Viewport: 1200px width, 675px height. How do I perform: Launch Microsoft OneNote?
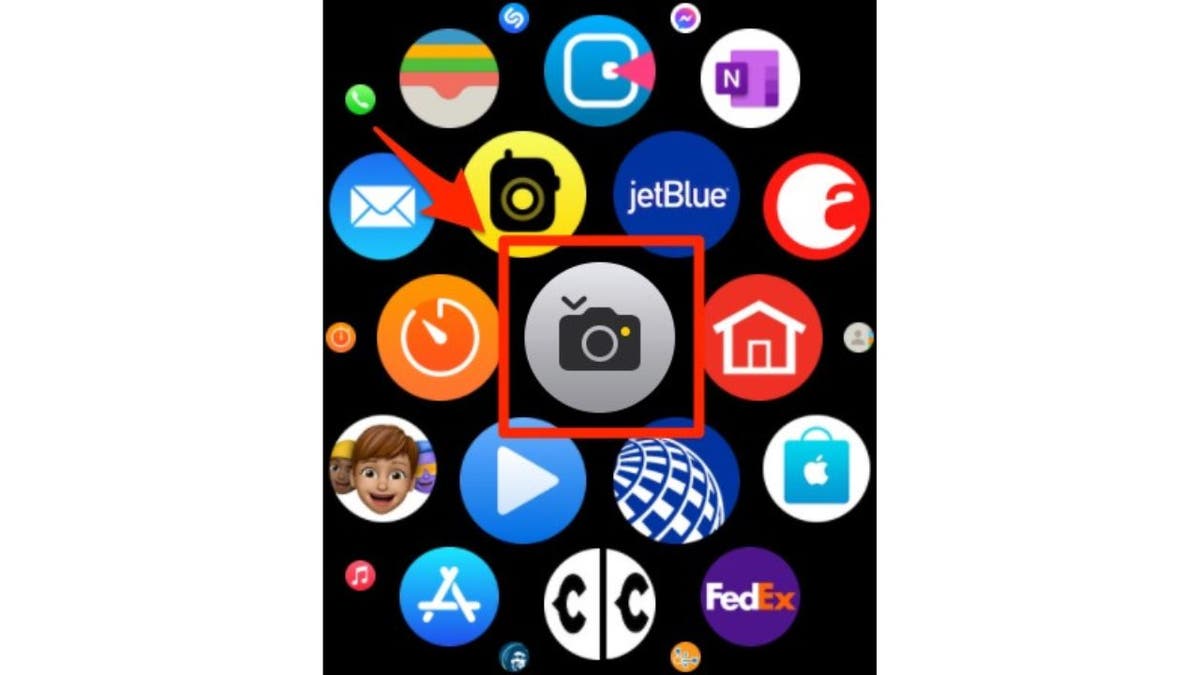tap(749, 77)
